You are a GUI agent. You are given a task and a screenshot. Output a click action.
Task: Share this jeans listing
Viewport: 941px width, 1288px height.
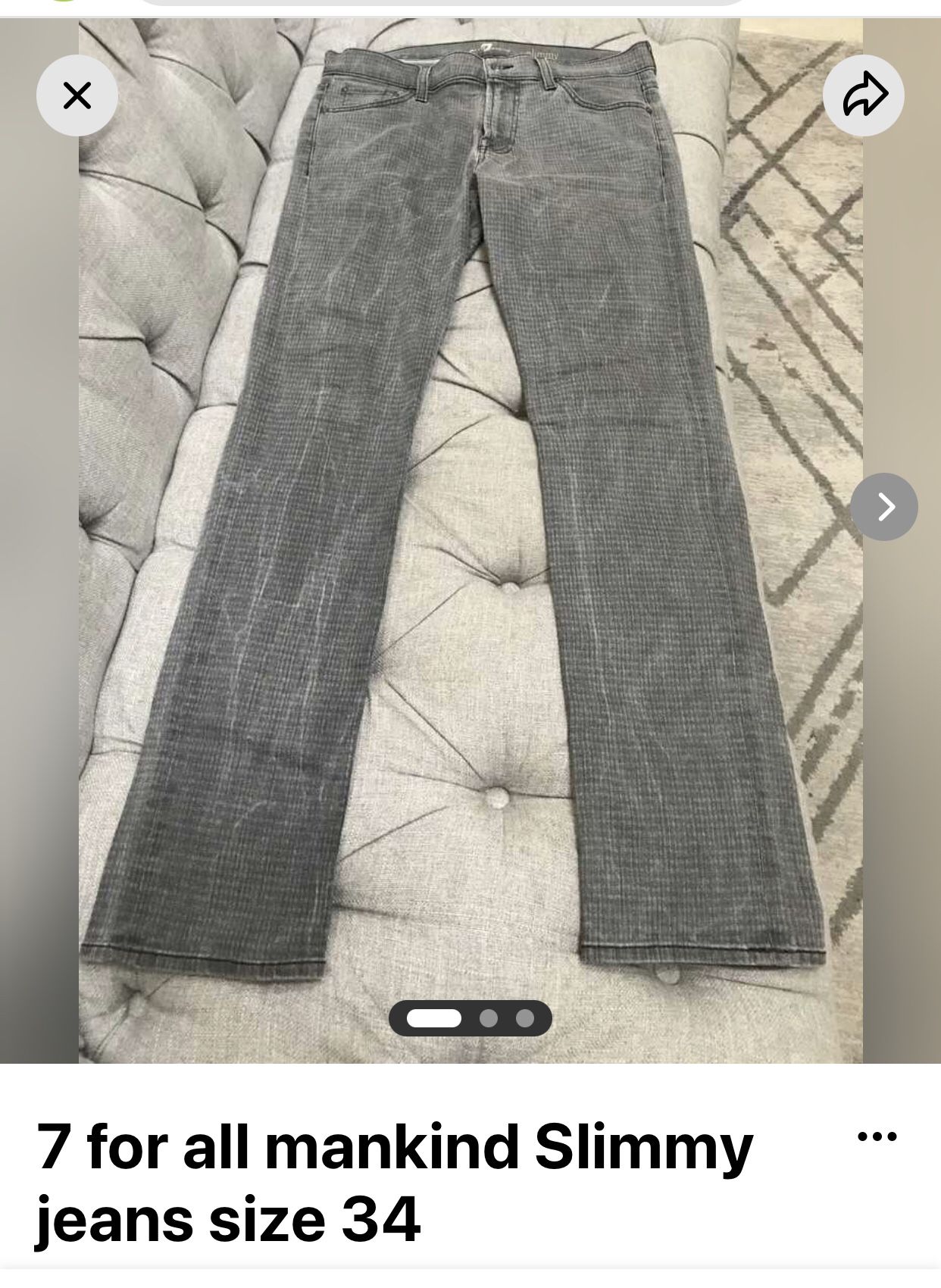(x=864, y=96)
